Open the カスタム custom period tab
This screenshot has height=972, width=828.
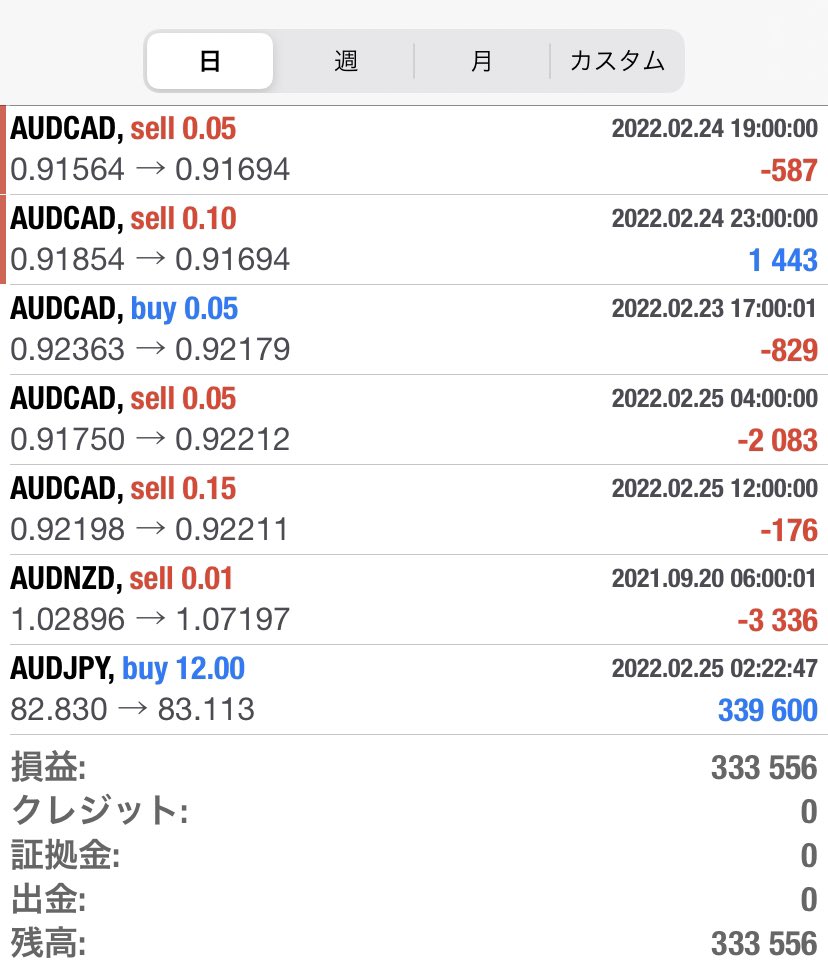(x=617, y=62)
